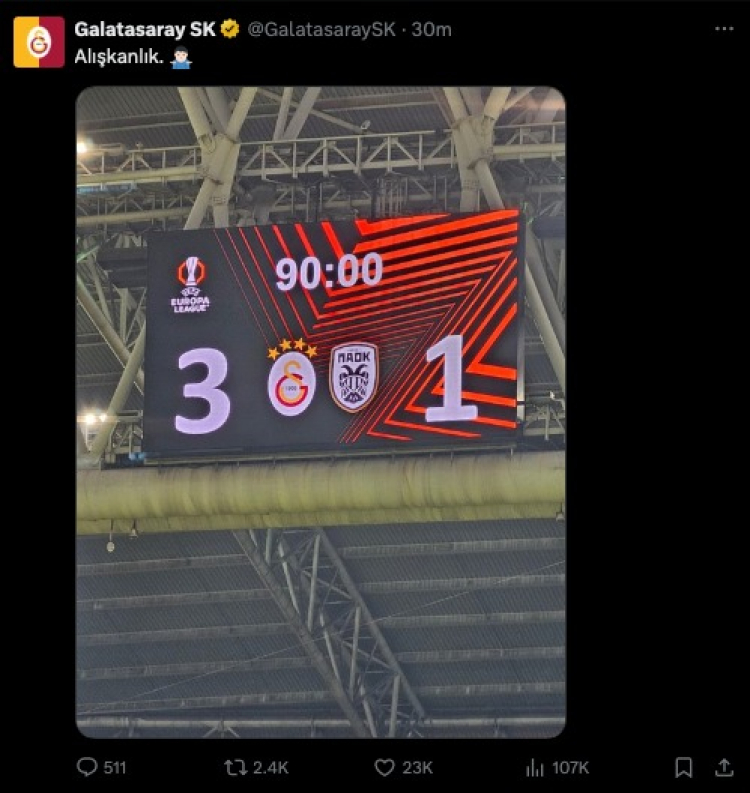Open the Galatasaray SK account name
The width and height of the screenshot is (750, 793).
coord(145,30)
